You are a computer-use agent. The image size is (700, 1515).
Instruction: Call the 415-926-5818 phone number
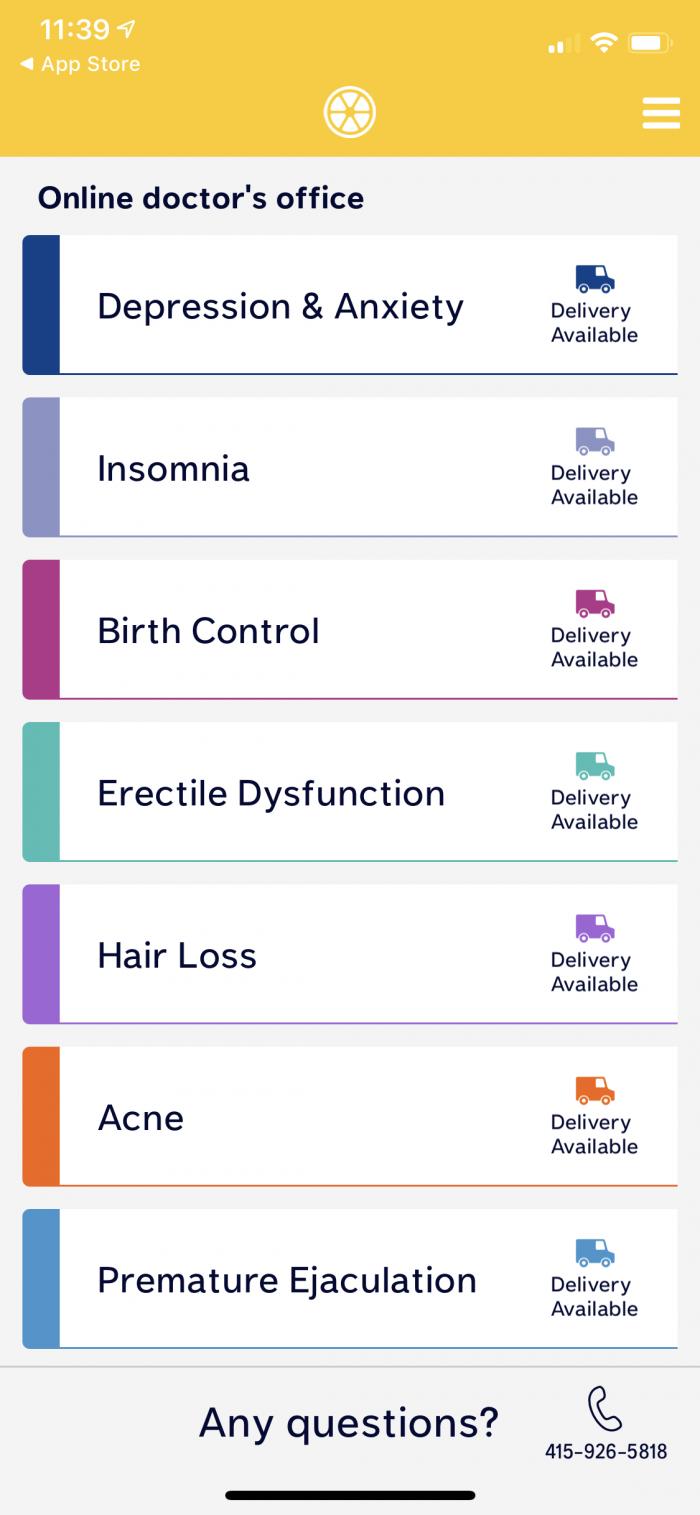tap(605, 1423)
